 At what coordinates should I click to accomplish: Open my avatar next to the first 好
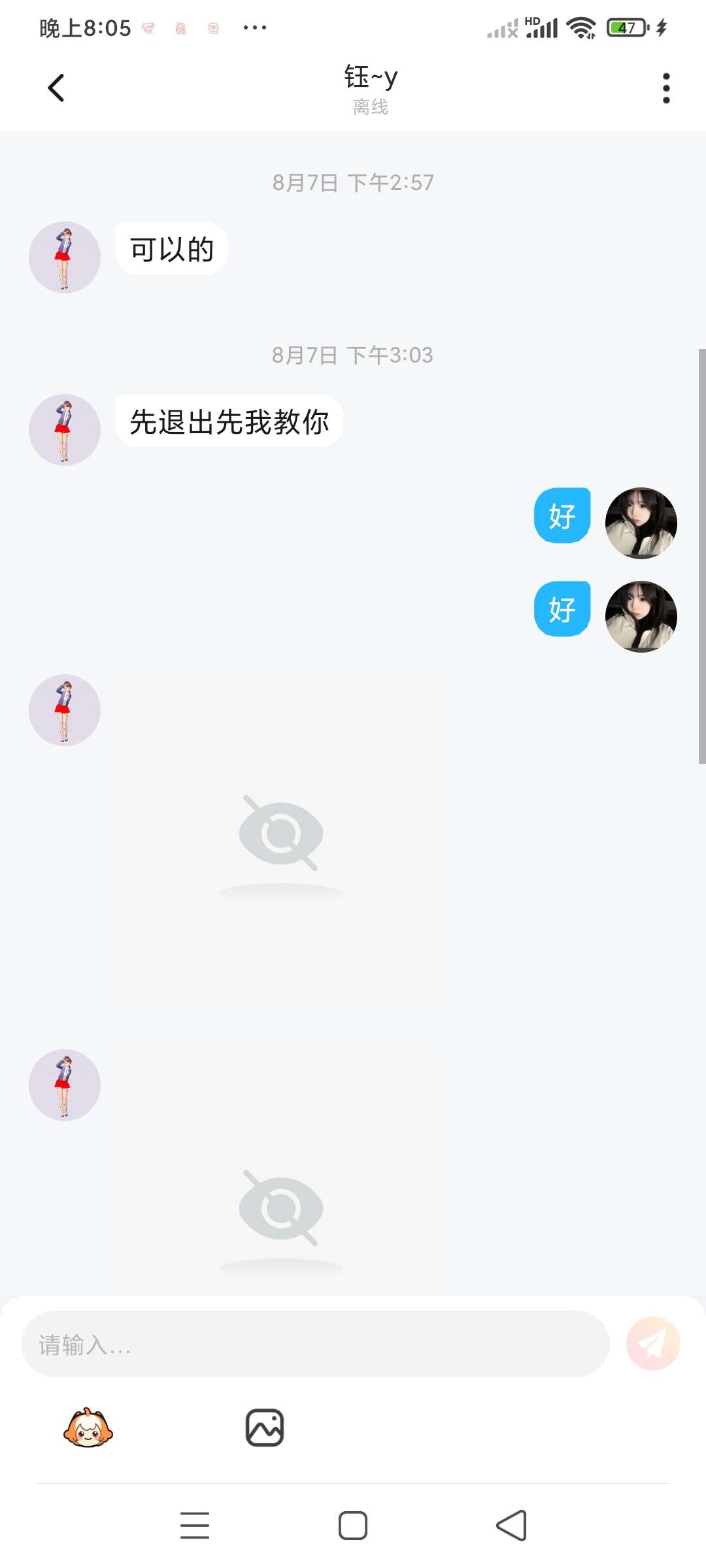pos(641,523)
